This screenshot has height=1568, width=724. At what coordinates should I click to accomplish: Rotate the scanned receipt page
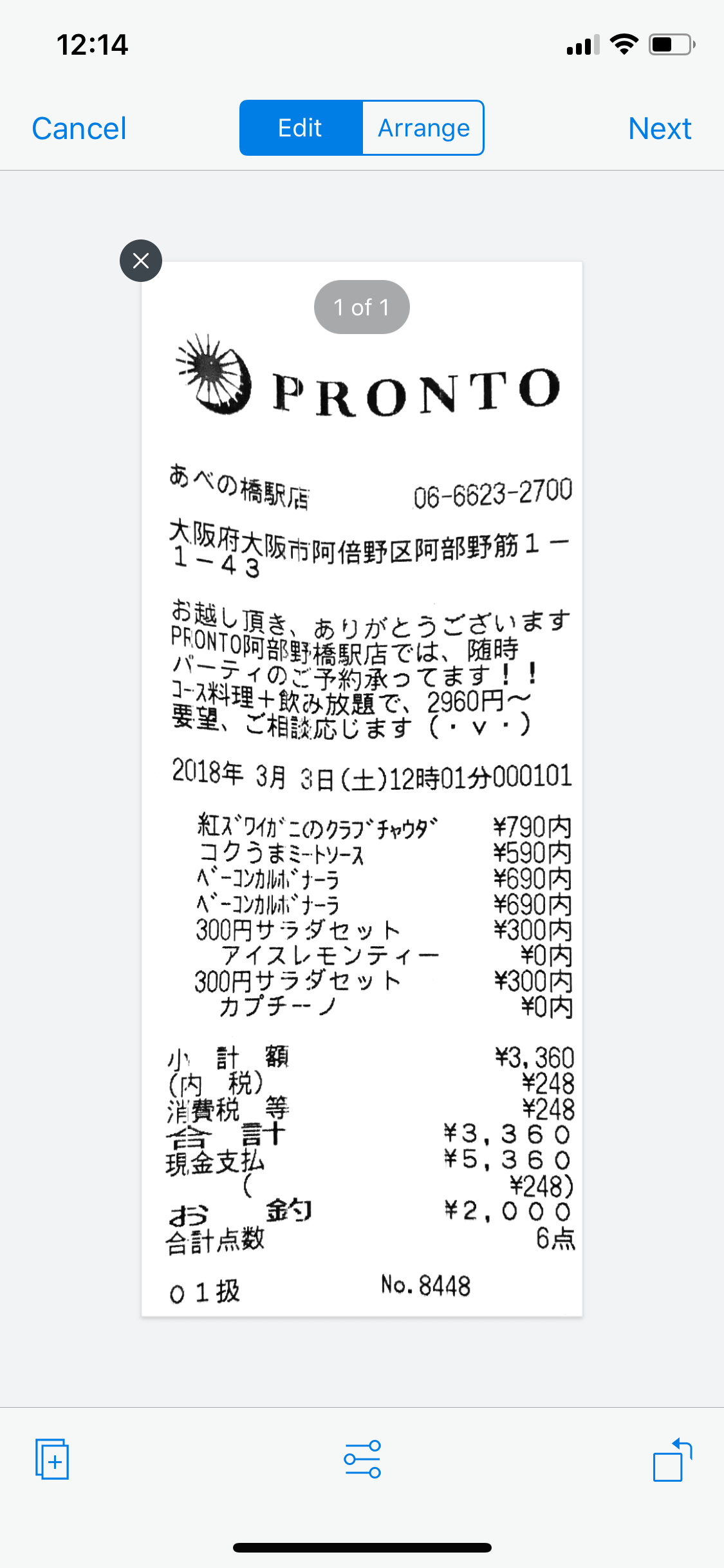click(x=673, y=1459)
